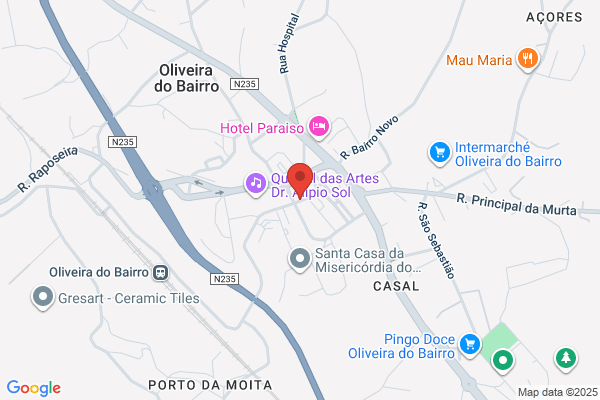Tap the green park tree marker
Screen dimensions: 600x400
point(566,359)
